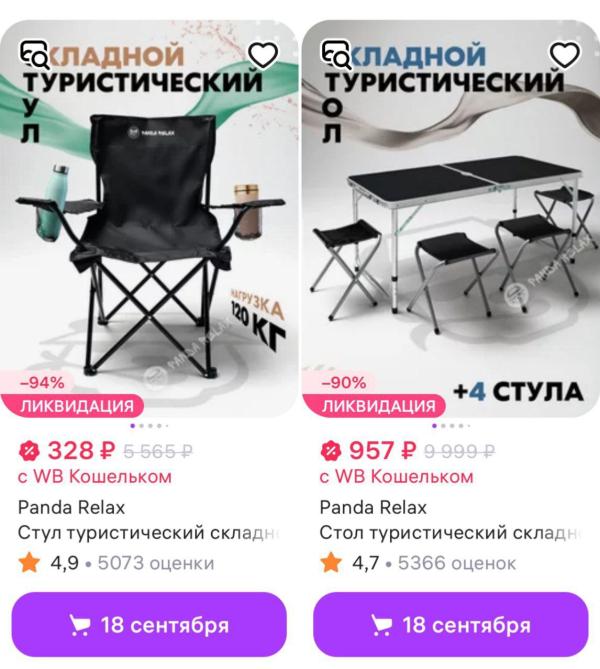Open the Panda Relax folding chair card
600x669 pixels.
point(149,218)
